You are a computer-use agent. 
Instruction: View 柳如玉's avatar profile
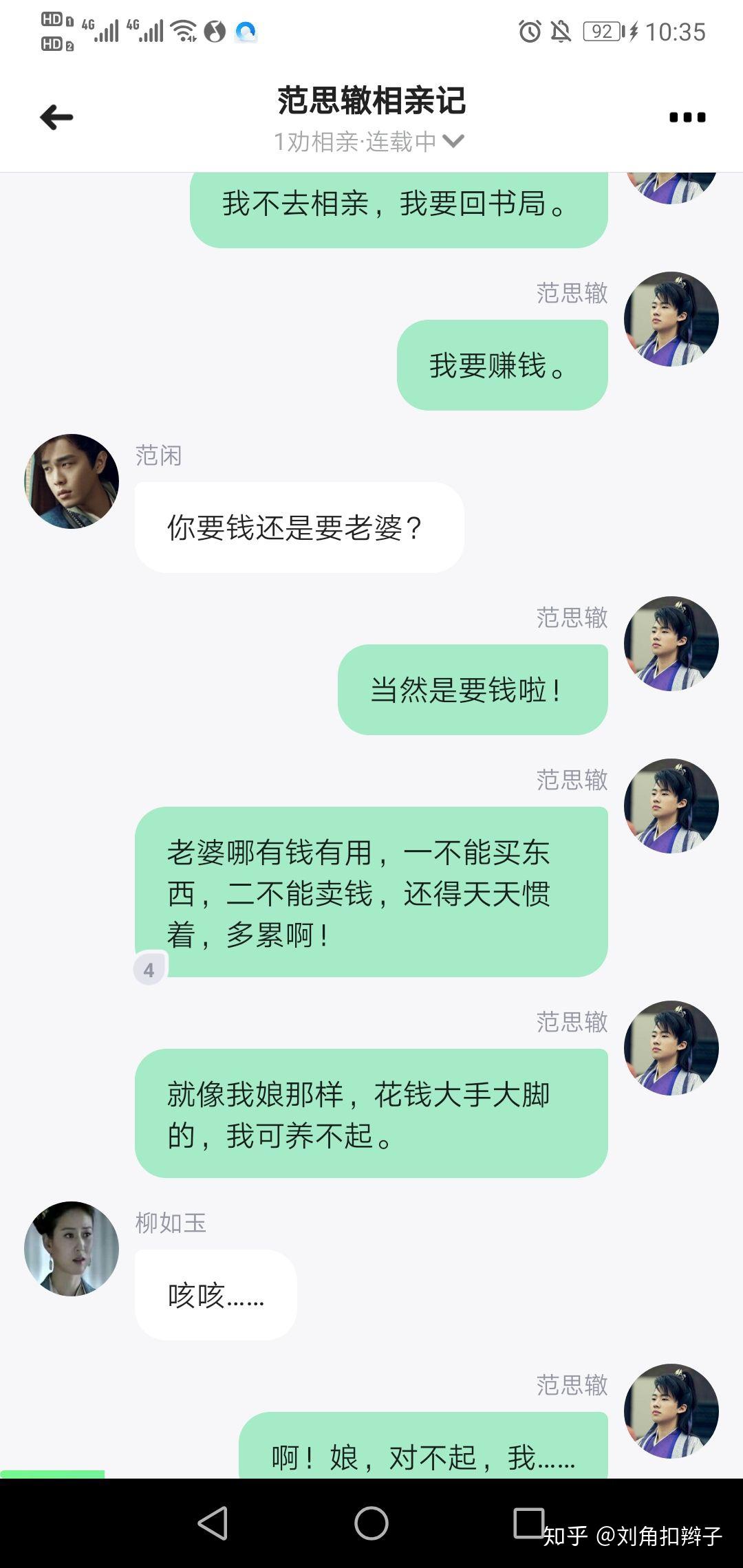tap(72, 1249)
